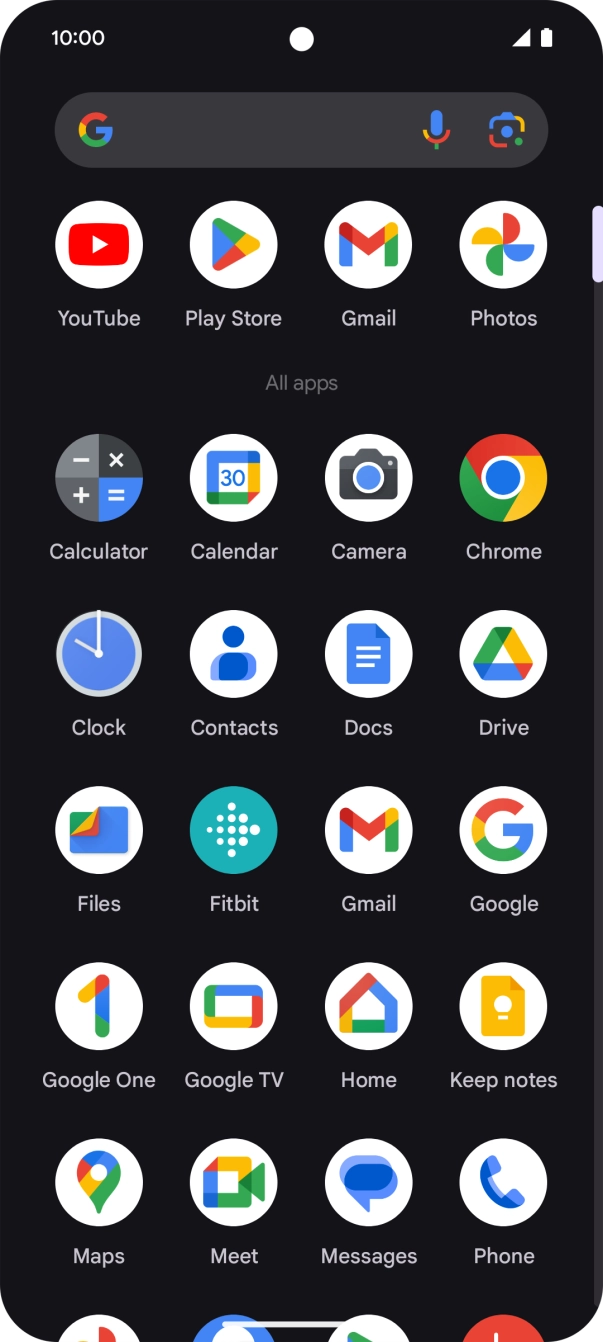This screenshot has width=603, height=1342.
Task: Tap the Google search bar
Action: pos(301,130)
